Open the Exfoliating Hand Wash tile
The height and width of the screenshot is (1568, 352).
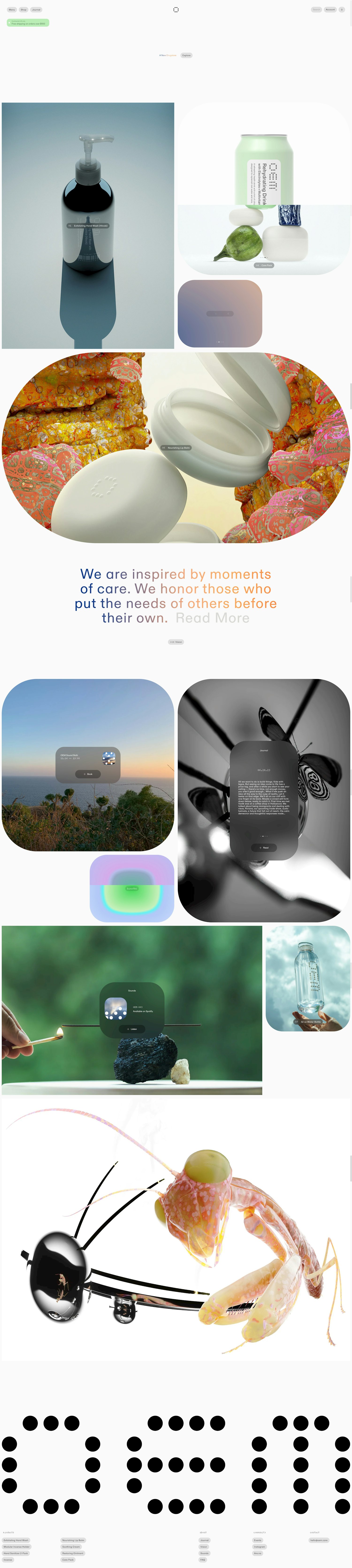coord(88,225)
